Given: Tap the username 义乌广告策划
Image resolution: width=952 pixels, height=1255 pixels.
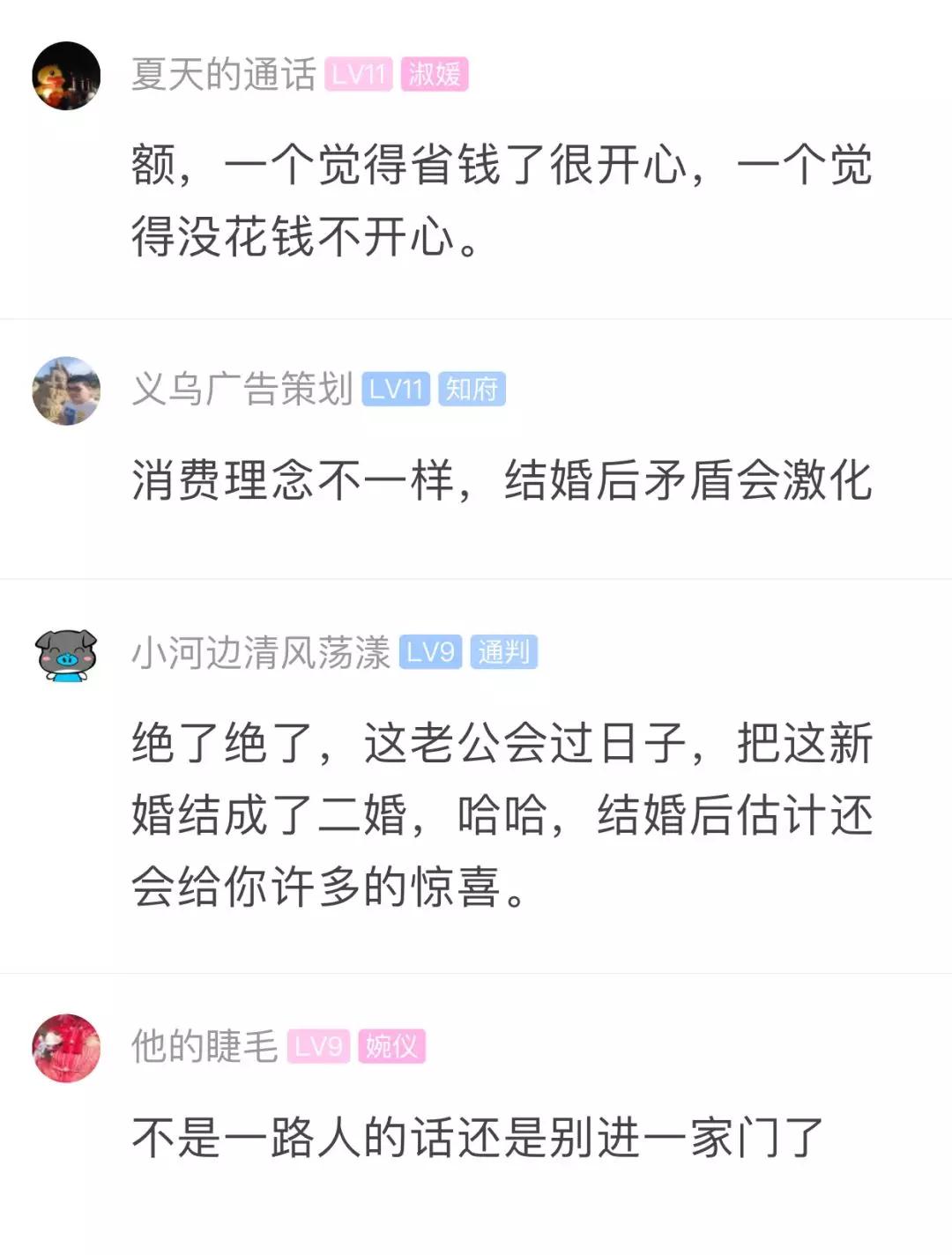Looking at the screenshot, I should click(x=242, y=390).
